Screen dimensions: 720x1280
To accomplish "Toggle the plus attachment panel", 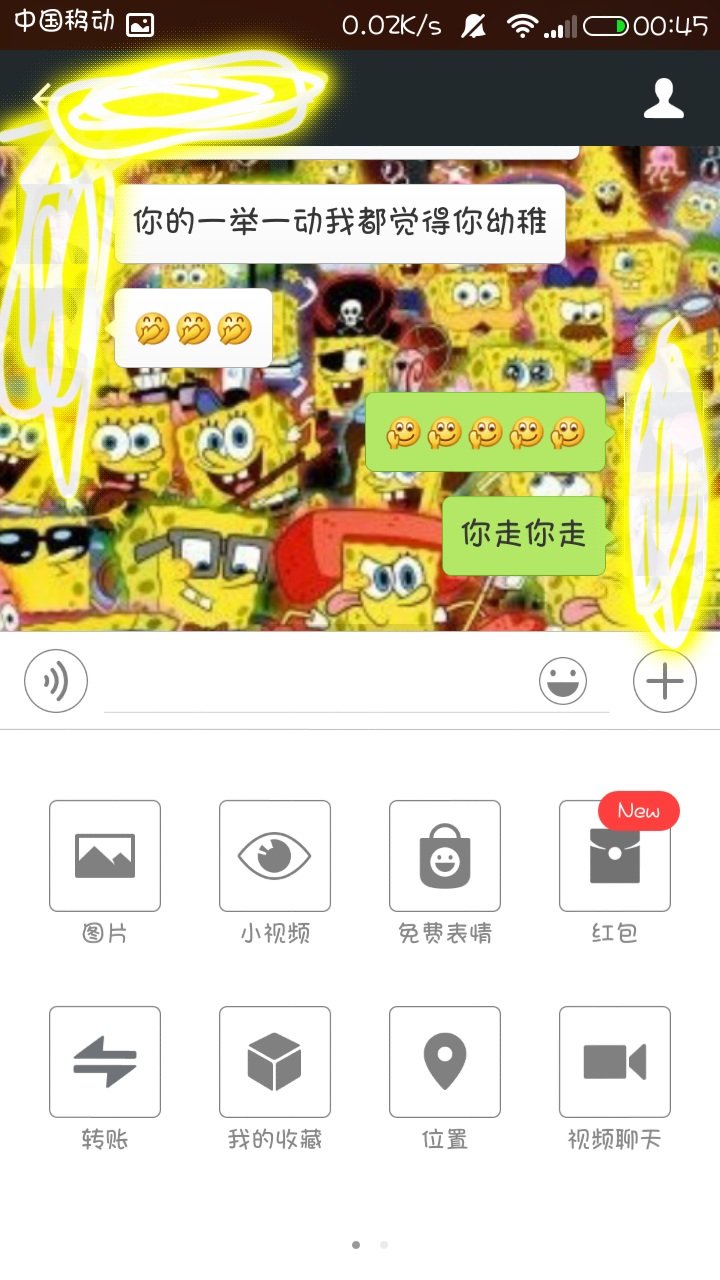I will tap(665, 682).
